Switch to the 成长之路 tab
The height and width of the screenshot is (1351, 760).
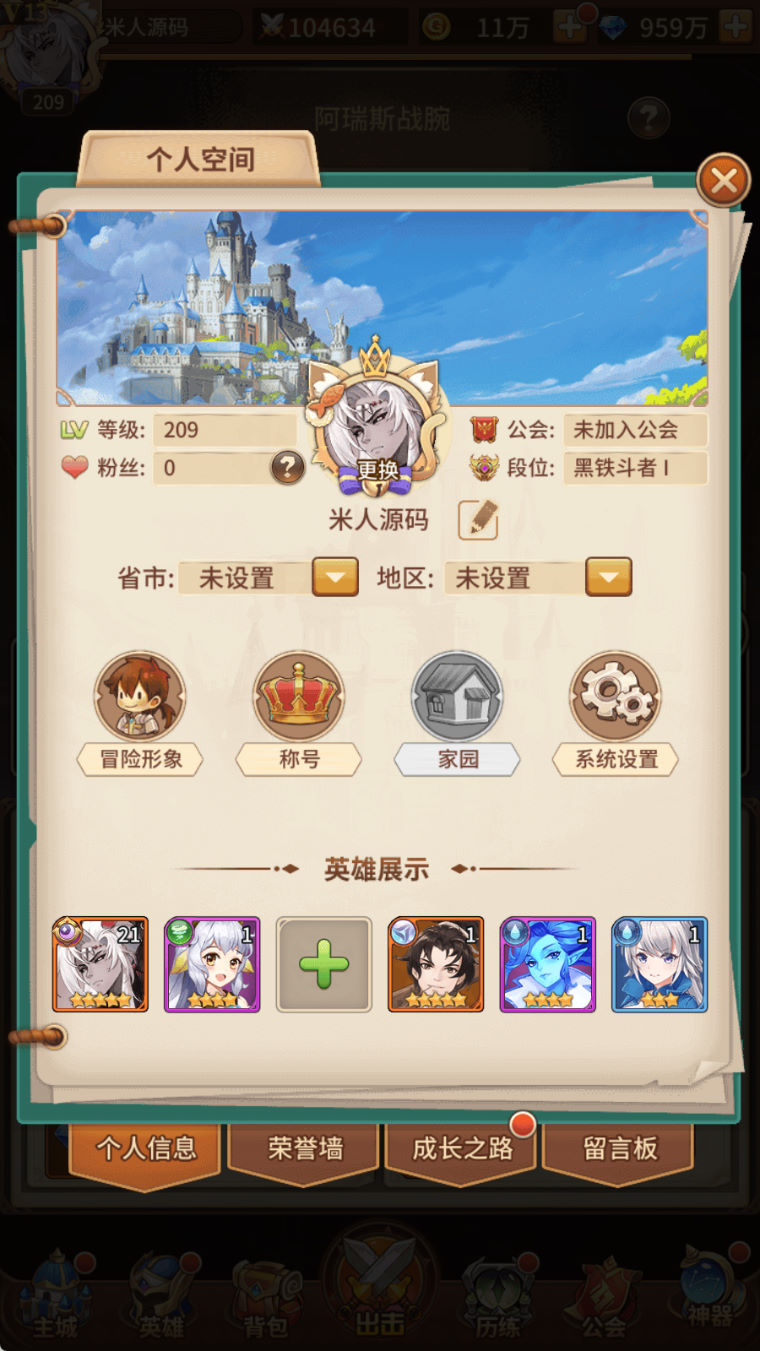coord(462,1149)
